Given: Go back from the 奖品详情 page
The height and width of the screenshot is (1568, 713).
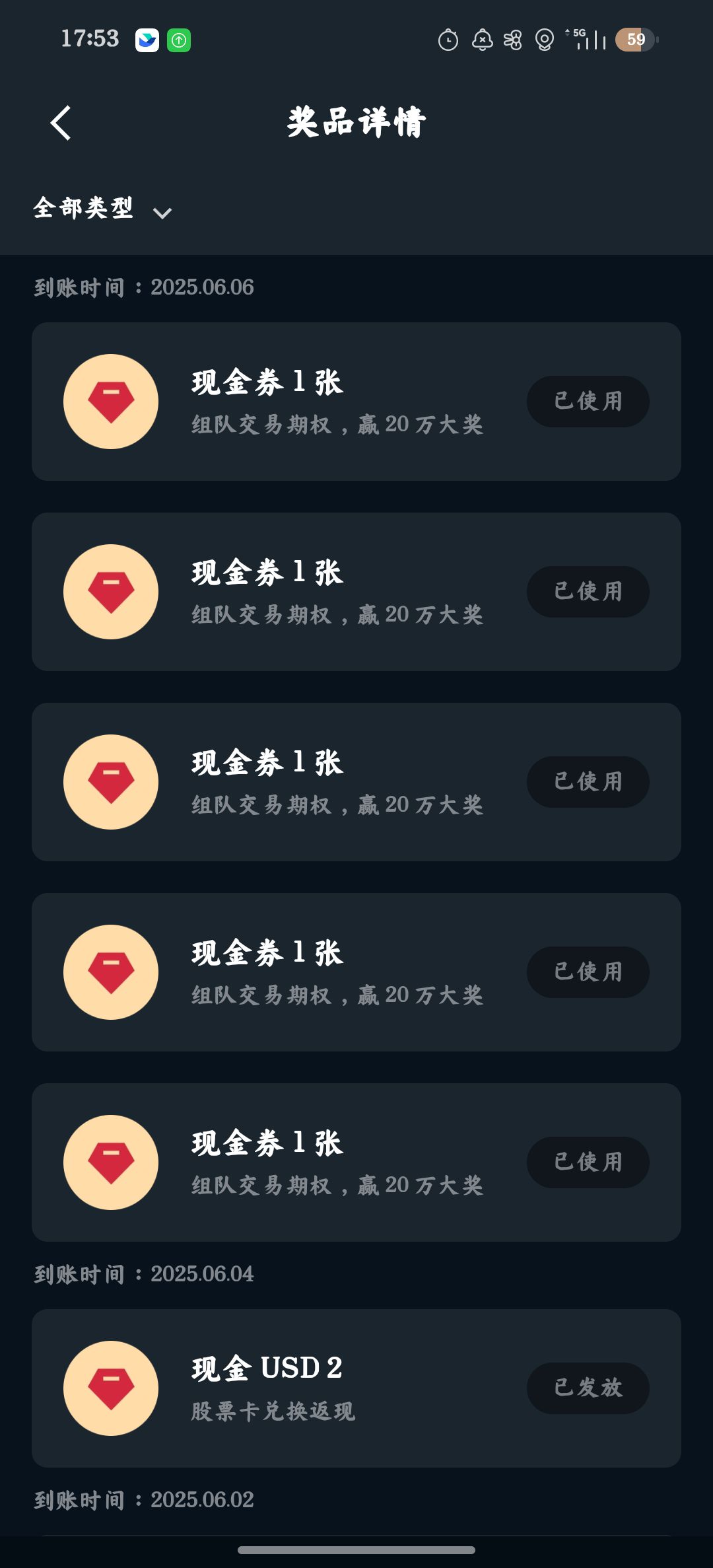Looking at the screenshot, I should (x=61, y=123).
